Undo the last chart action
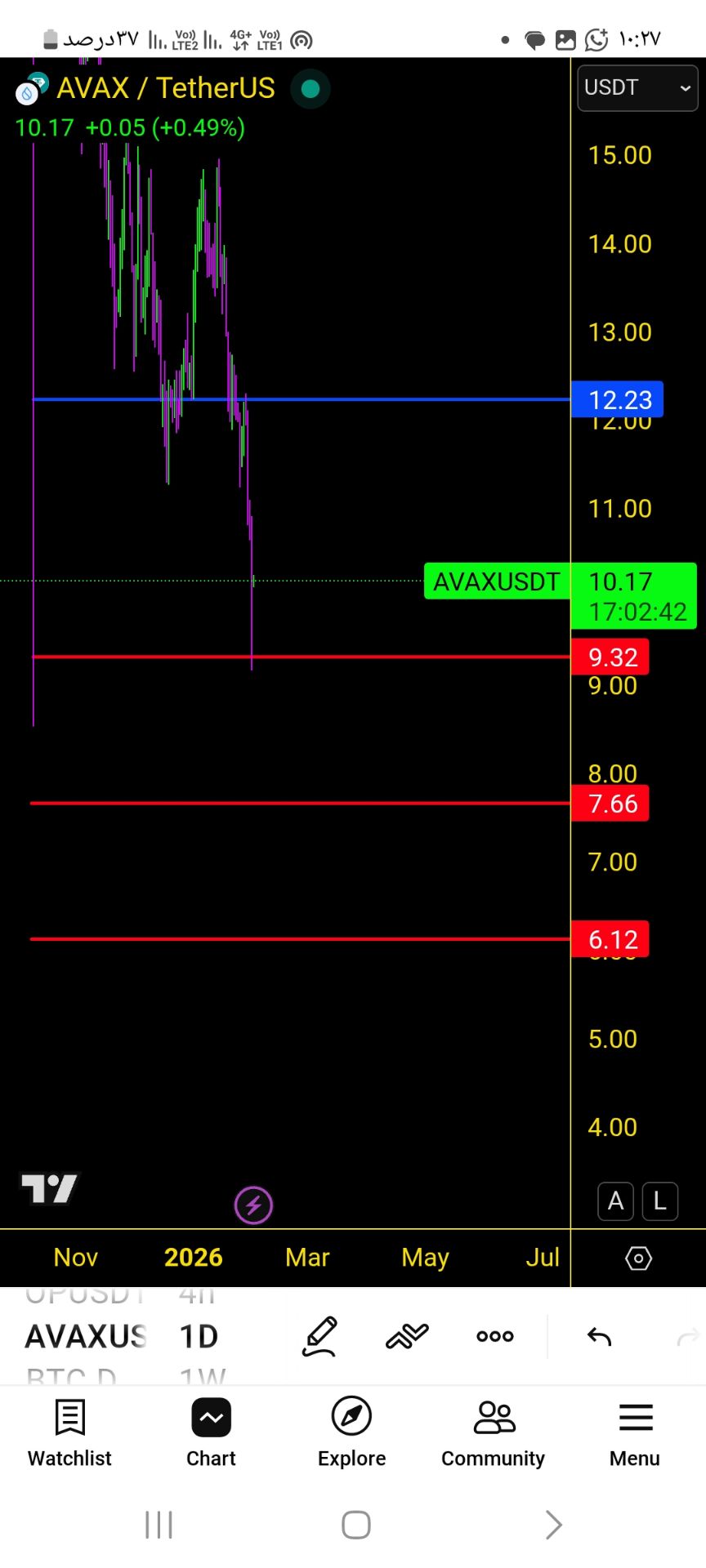The width and height of the screenshot is (706, 1568). (599, 1336)
